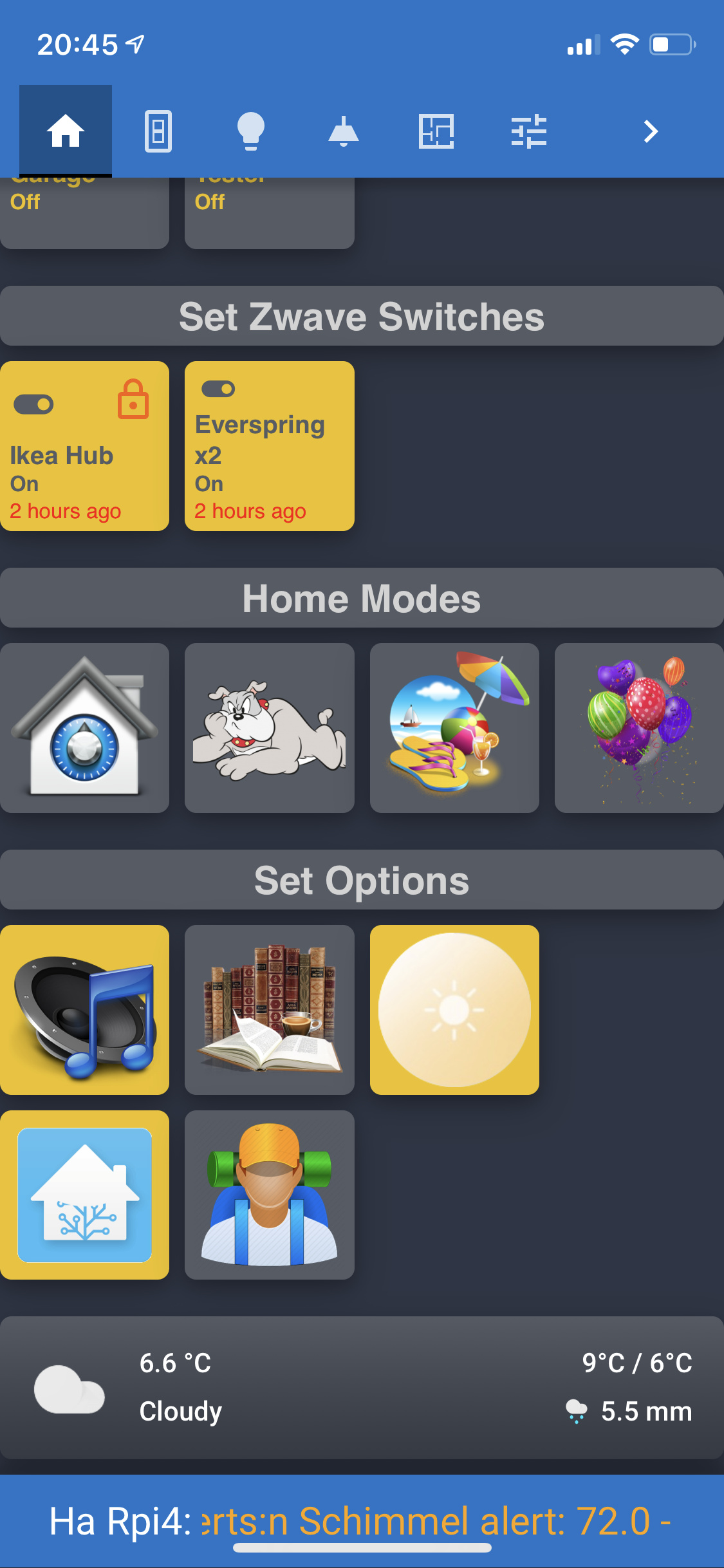The width and height of the screenshot is (724, 1568).
Task: Select the party balloons home mode
Action: [639, 728]
